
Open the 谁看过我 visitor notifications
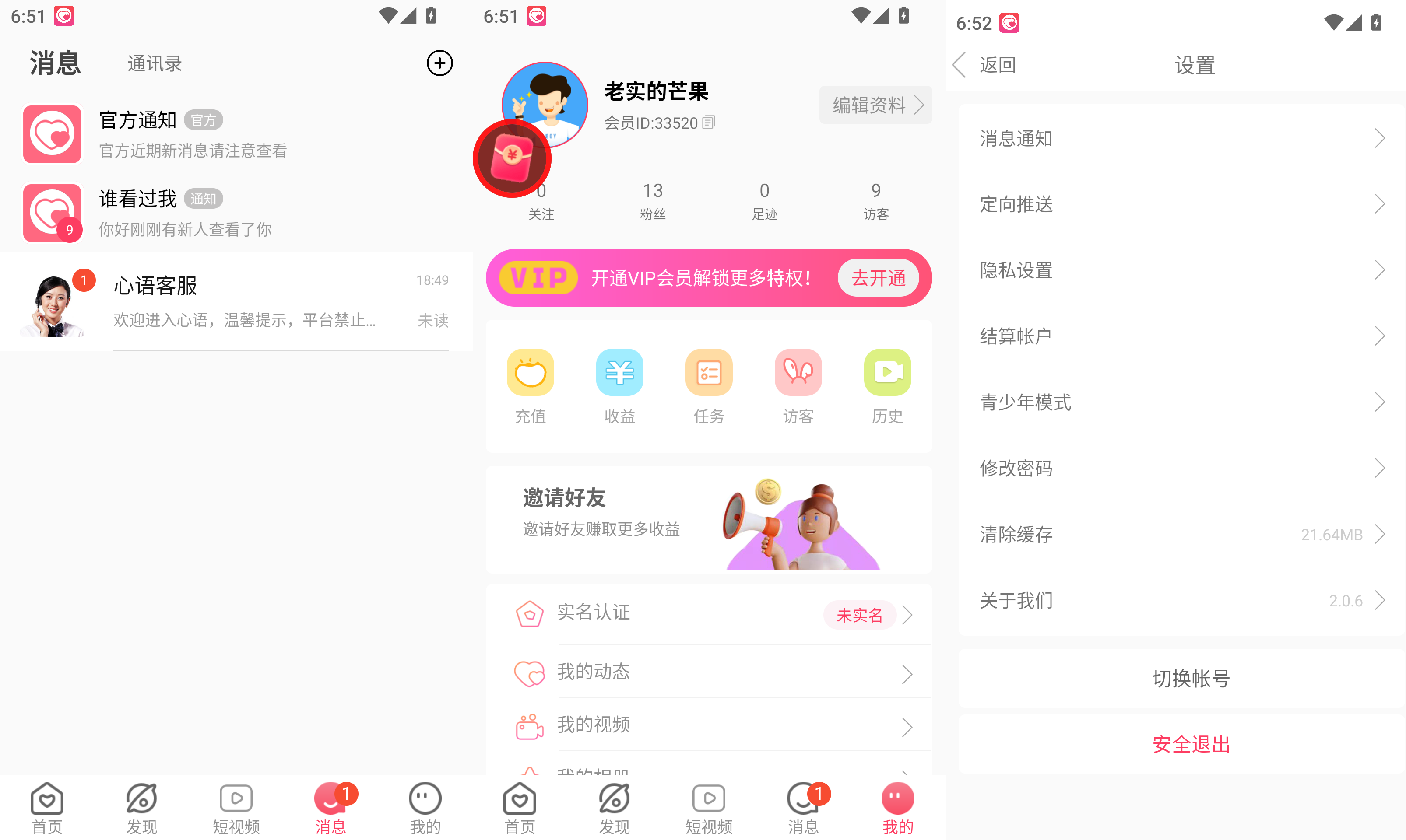click(236, 213)
